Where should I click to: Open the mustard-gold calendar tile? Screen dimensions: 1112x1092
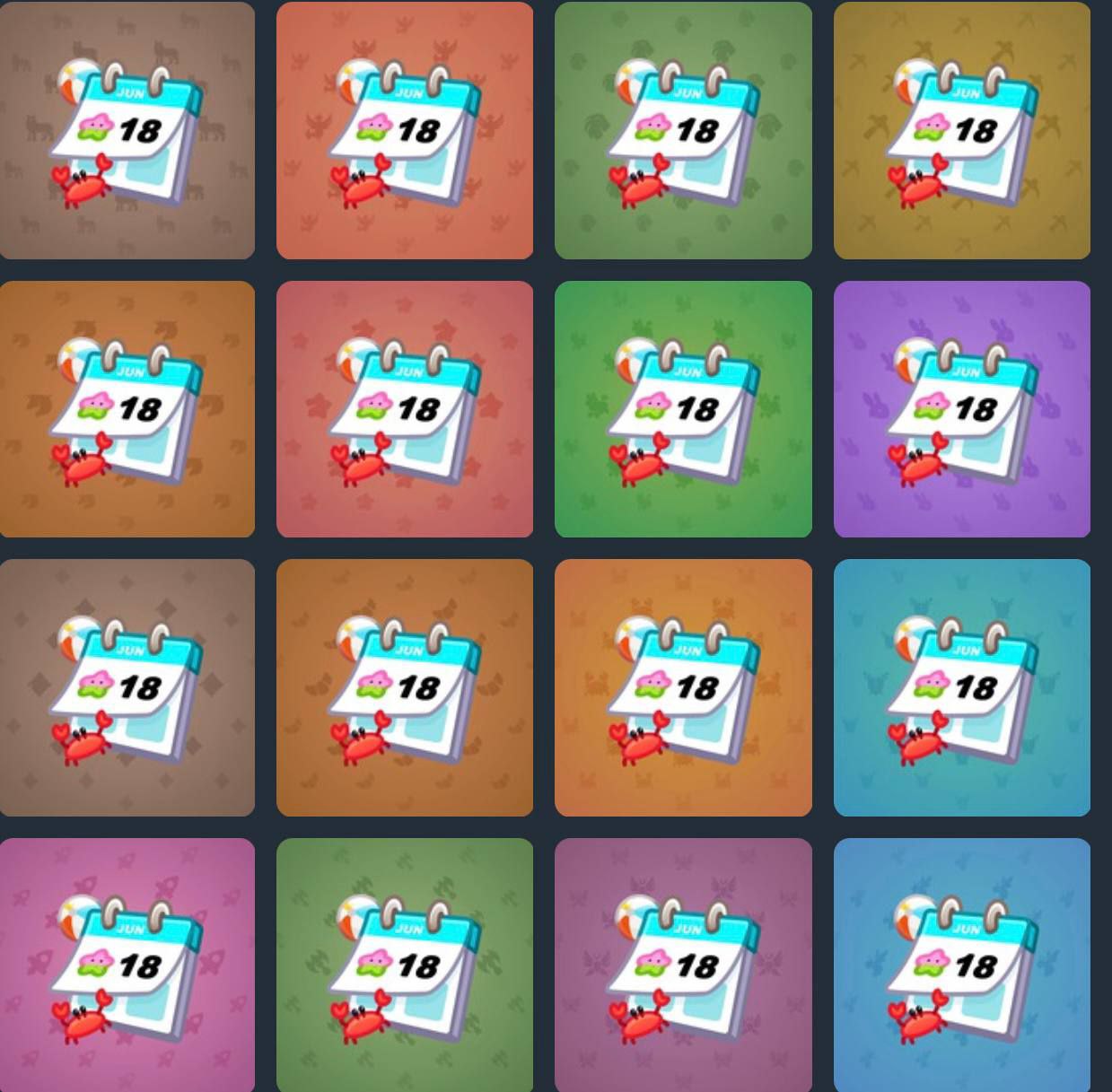pos(961,130)
